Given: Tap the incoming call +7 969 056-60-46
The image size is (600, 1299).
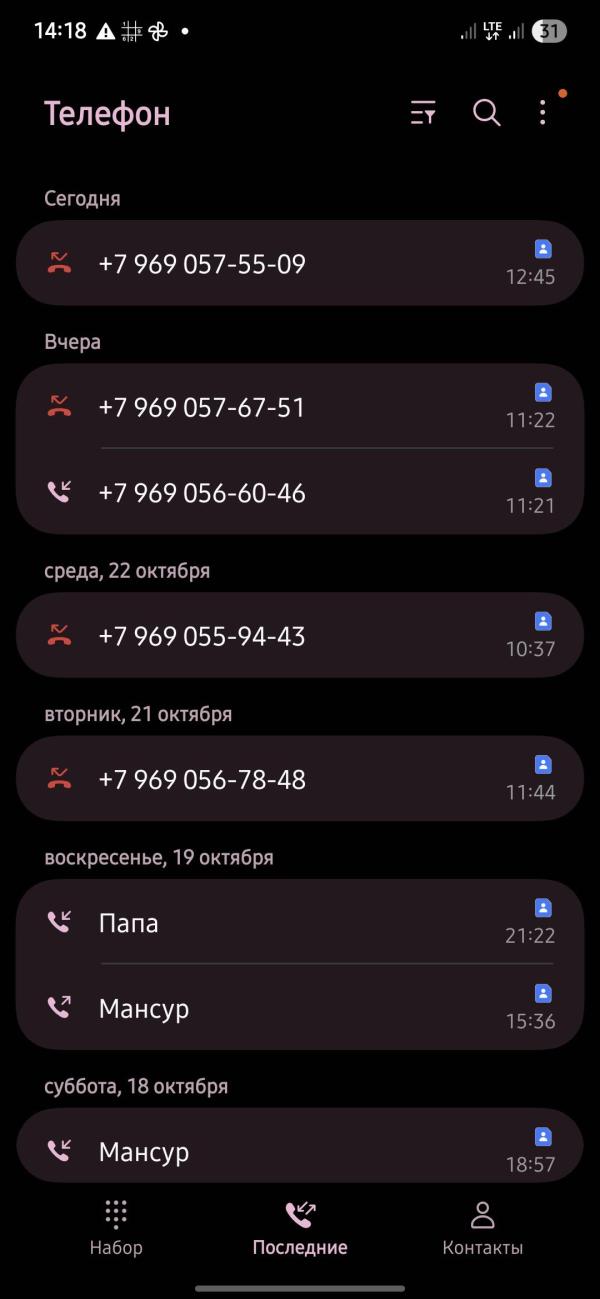Looking at the screenshot, I should [300, 492].
